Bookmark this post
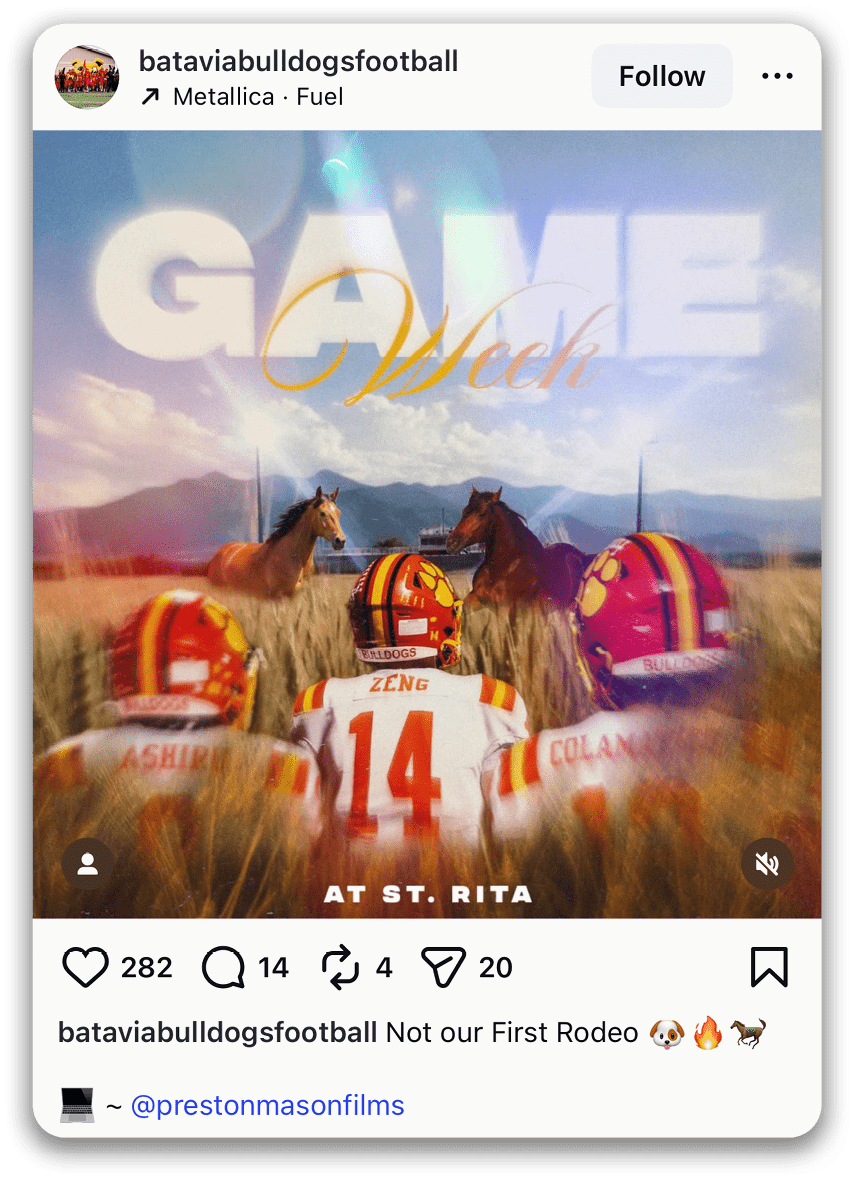Viewport: 854px width, 1179px height. pos(769,967)
